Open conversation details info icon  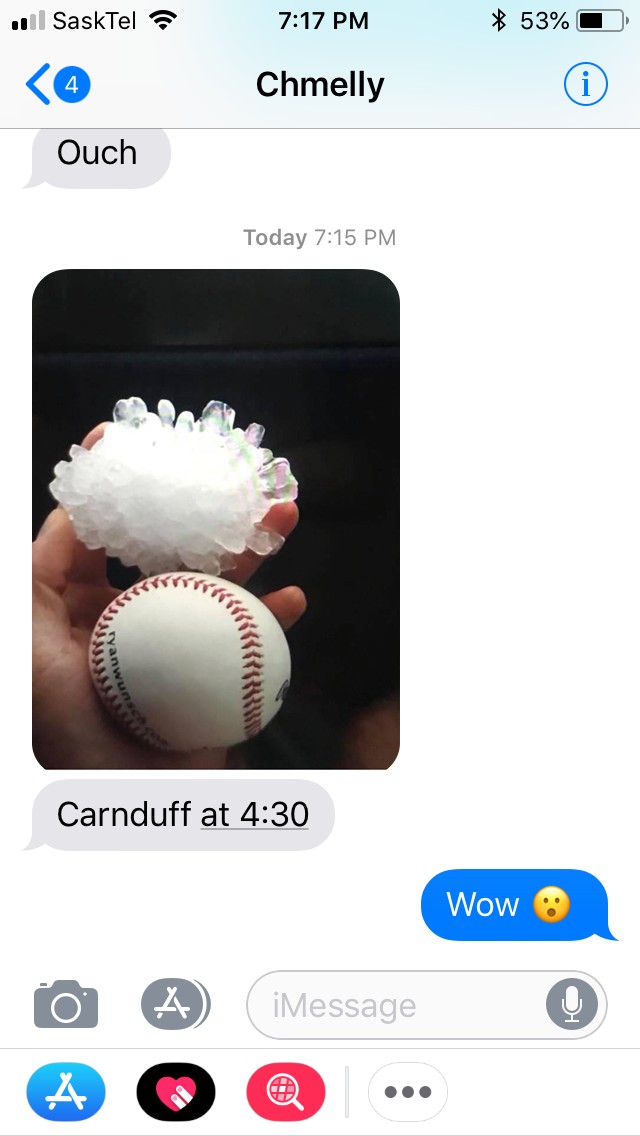point(586,85)
